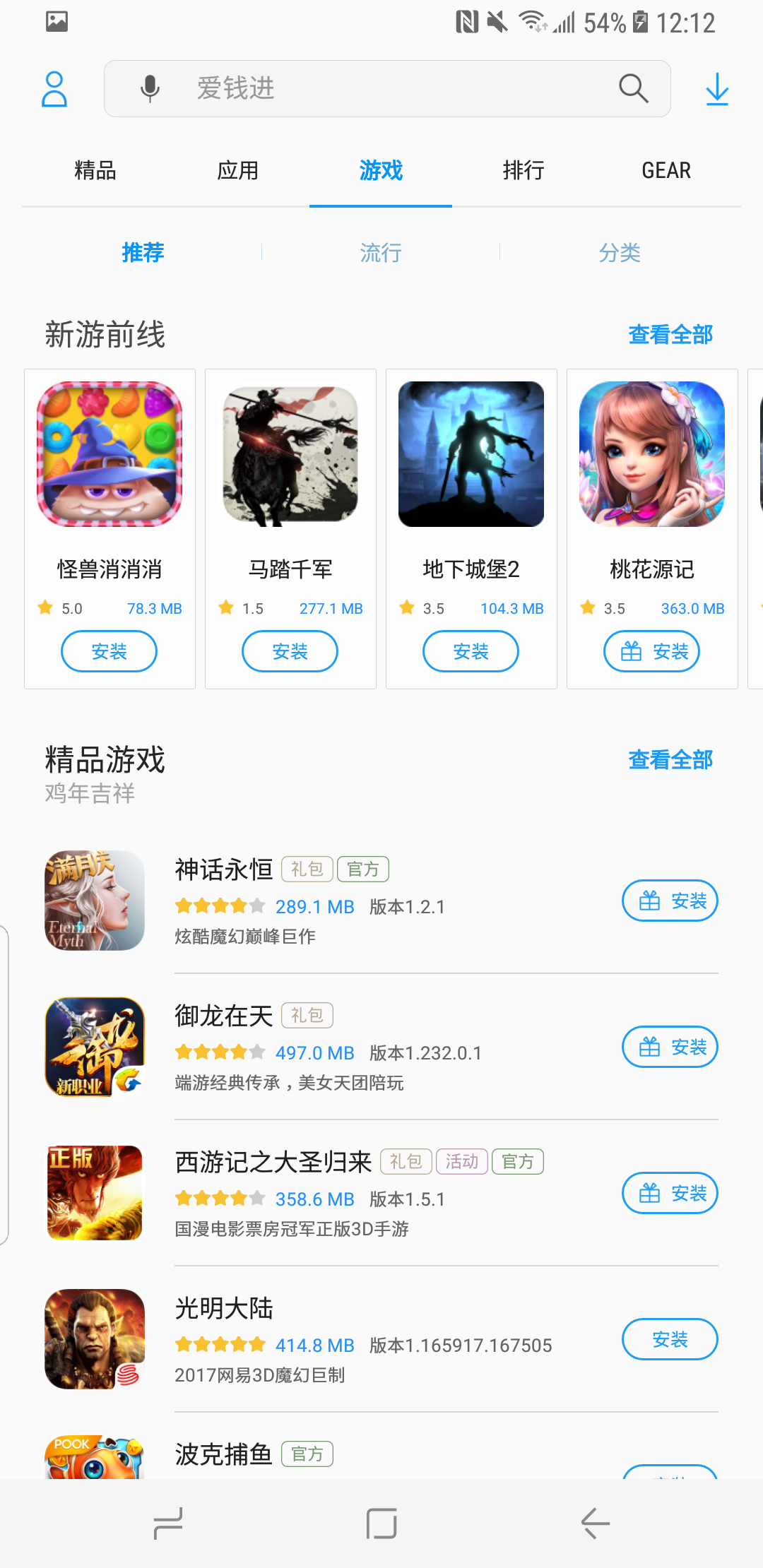
Task: Open the GEAR tab
Action: pyautogui.click(x=666, y=170)
